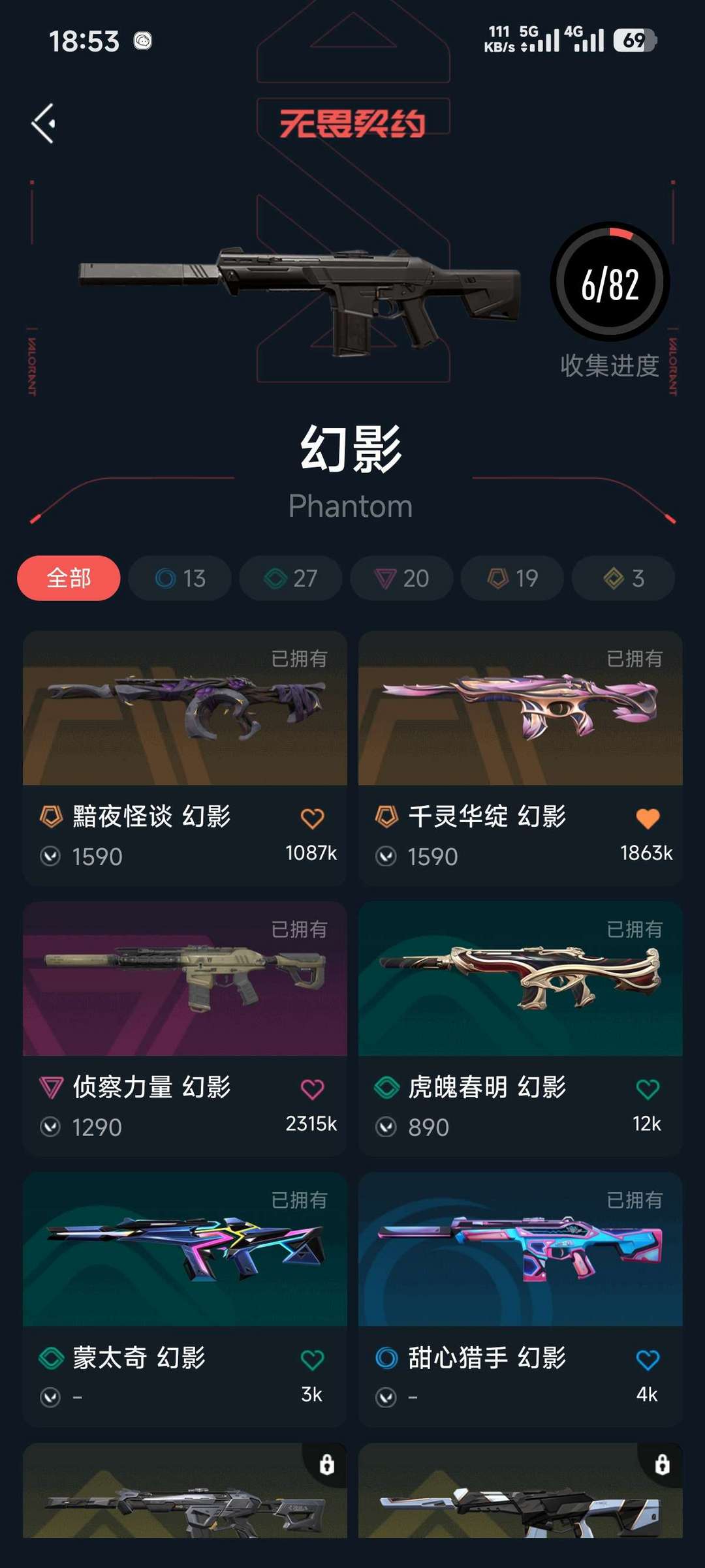
Task: Open the 虎魄春明 幻影 skin card
Action: pyautogui.click(x=520, y=1028)
